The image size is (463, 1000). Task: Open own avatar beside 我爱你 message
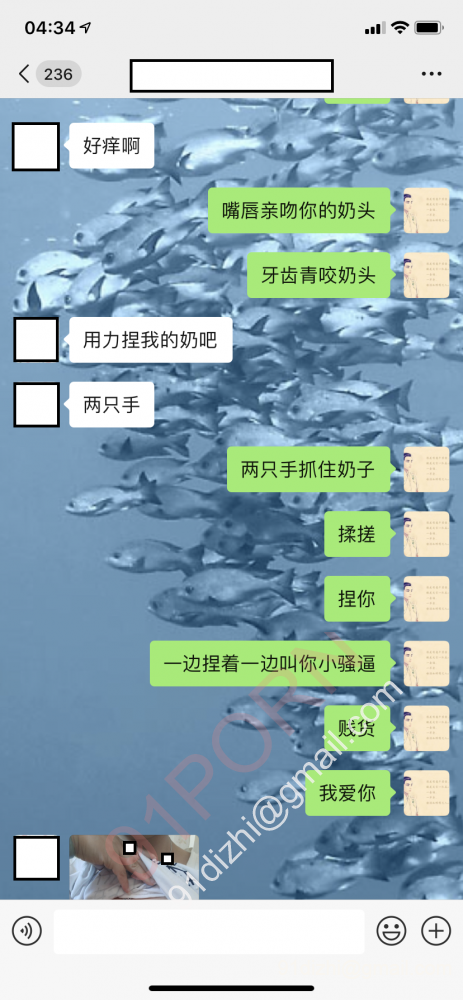[426, 793]
